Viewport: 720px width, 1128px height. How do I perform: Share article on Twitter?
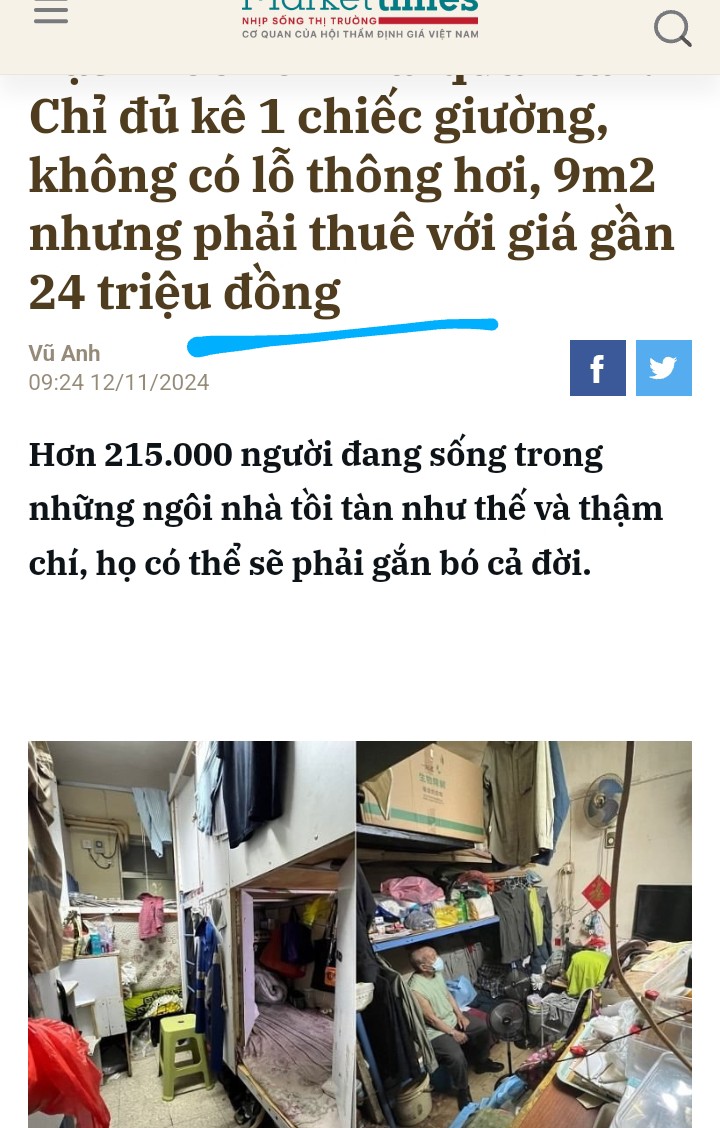[x=663, y=368]
